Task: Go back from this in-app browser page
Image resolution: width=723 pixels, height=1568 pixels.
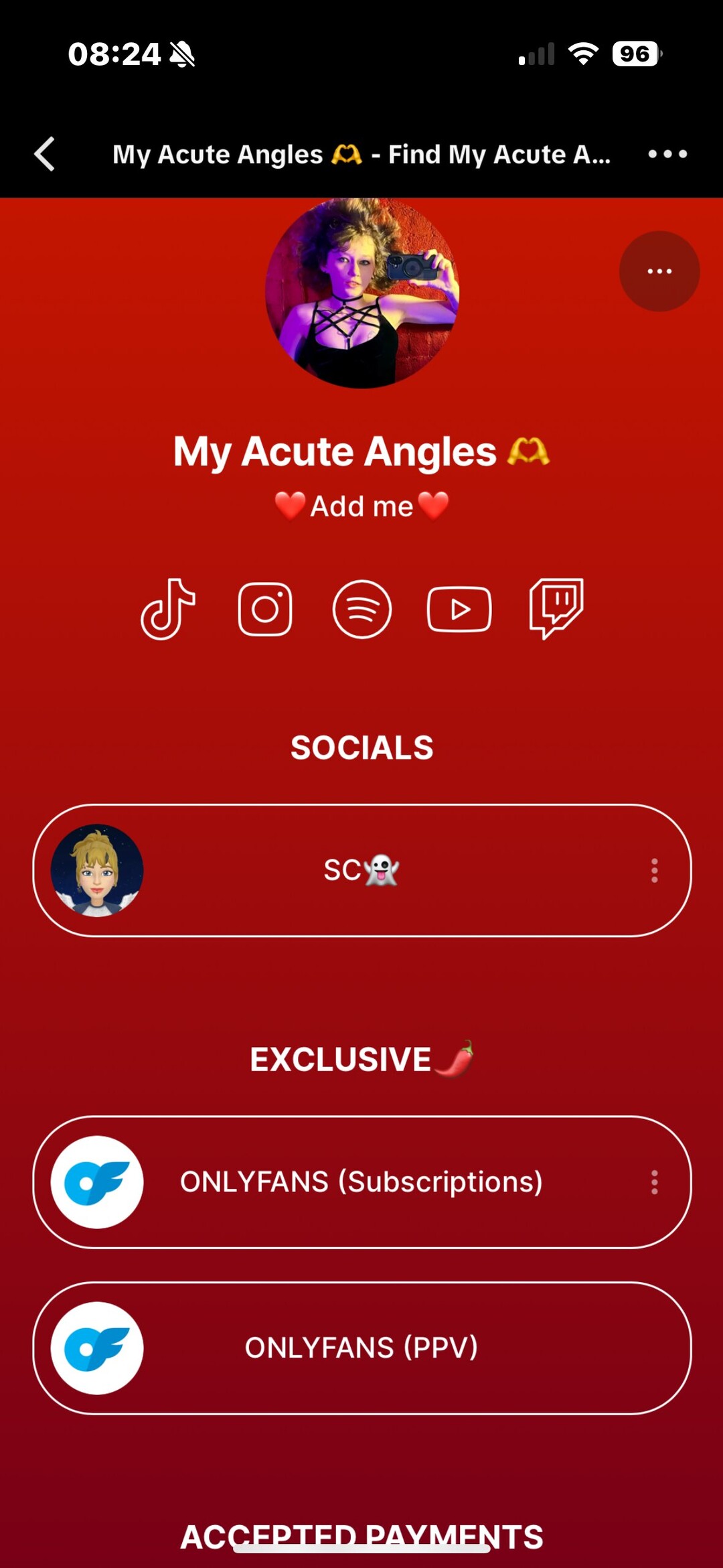Action: [x=45, y=154]
